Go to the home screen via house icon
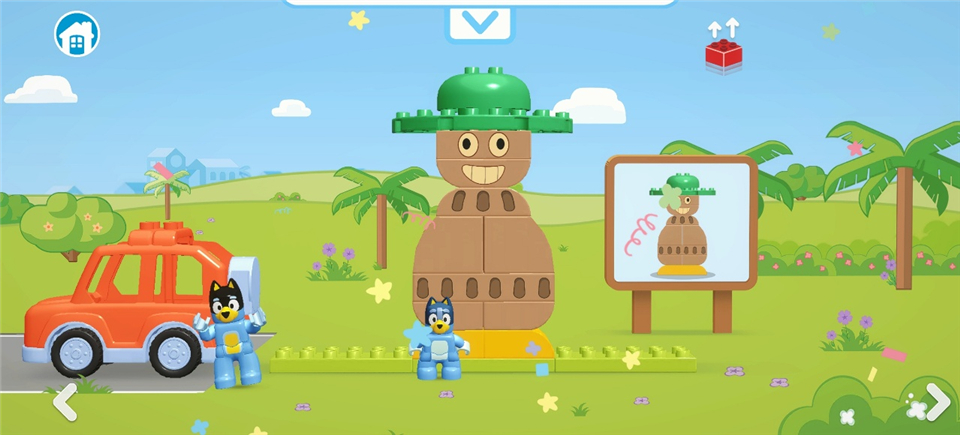Screen dimensions: 960x435 [x=77, y=34]
